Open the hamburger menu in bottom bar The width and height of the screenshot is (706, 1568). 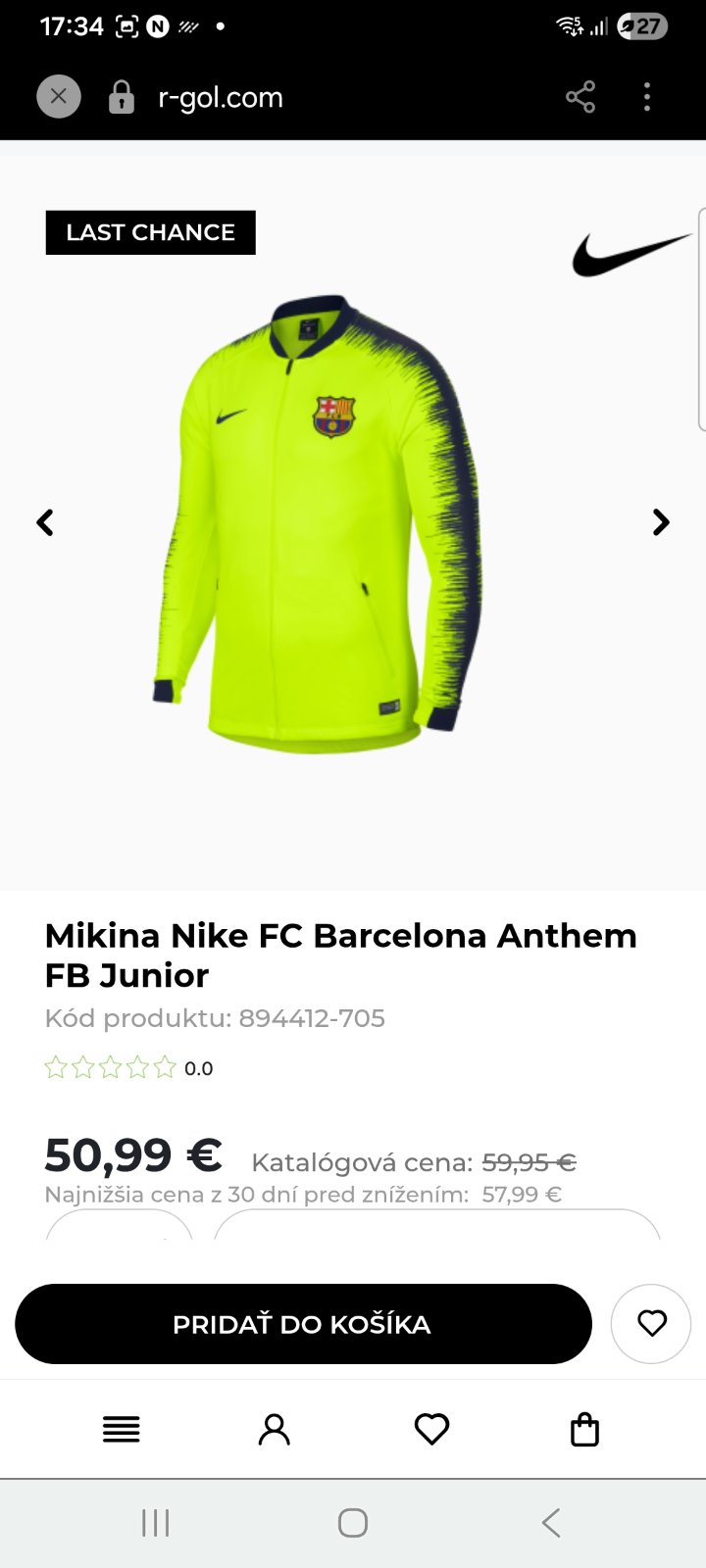tap(122, 1430)
